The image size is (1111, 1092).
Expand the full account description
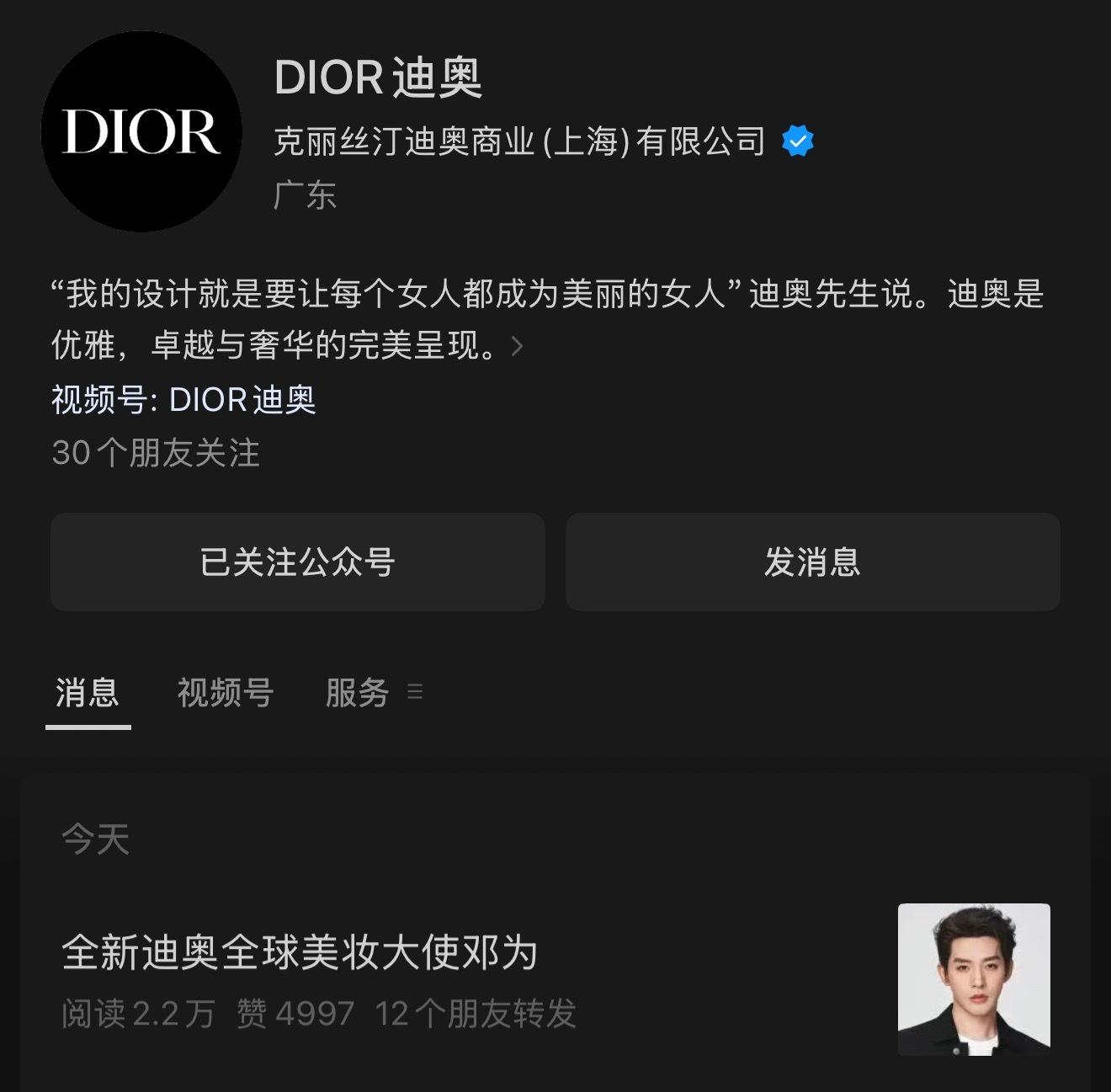(x=517, y=346)
